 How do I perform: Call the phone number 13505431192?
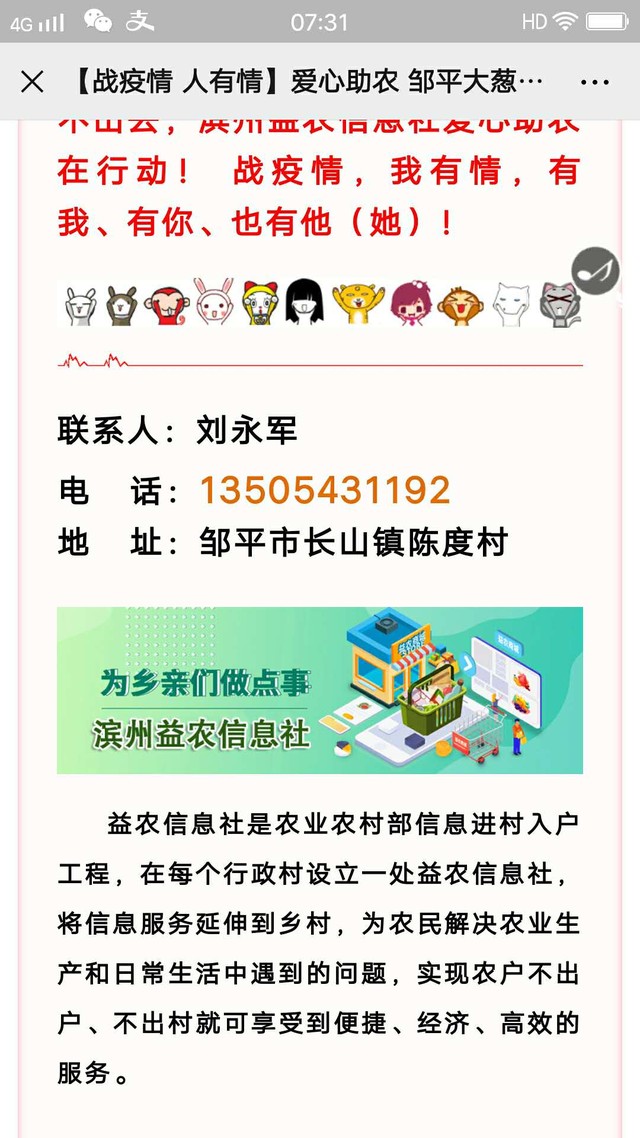tap(325, 491)
